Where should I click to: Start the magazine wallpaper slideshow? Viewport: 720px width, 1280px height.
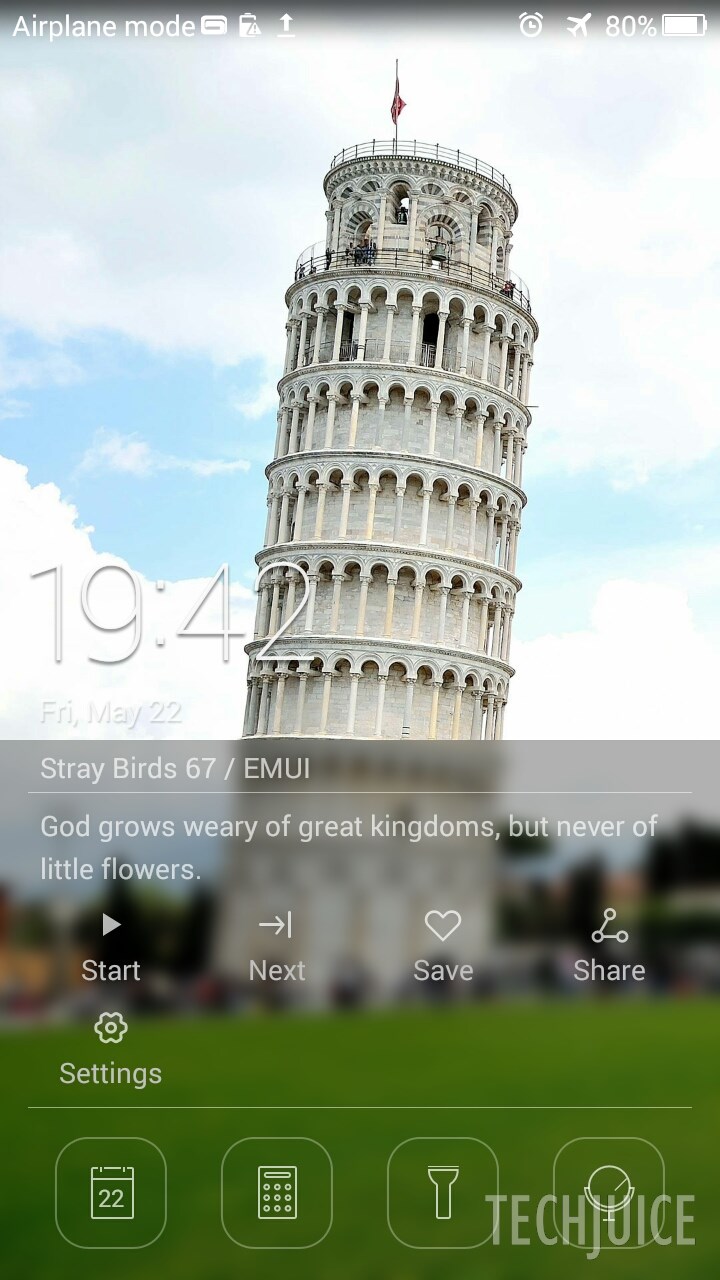coord(111,946)
